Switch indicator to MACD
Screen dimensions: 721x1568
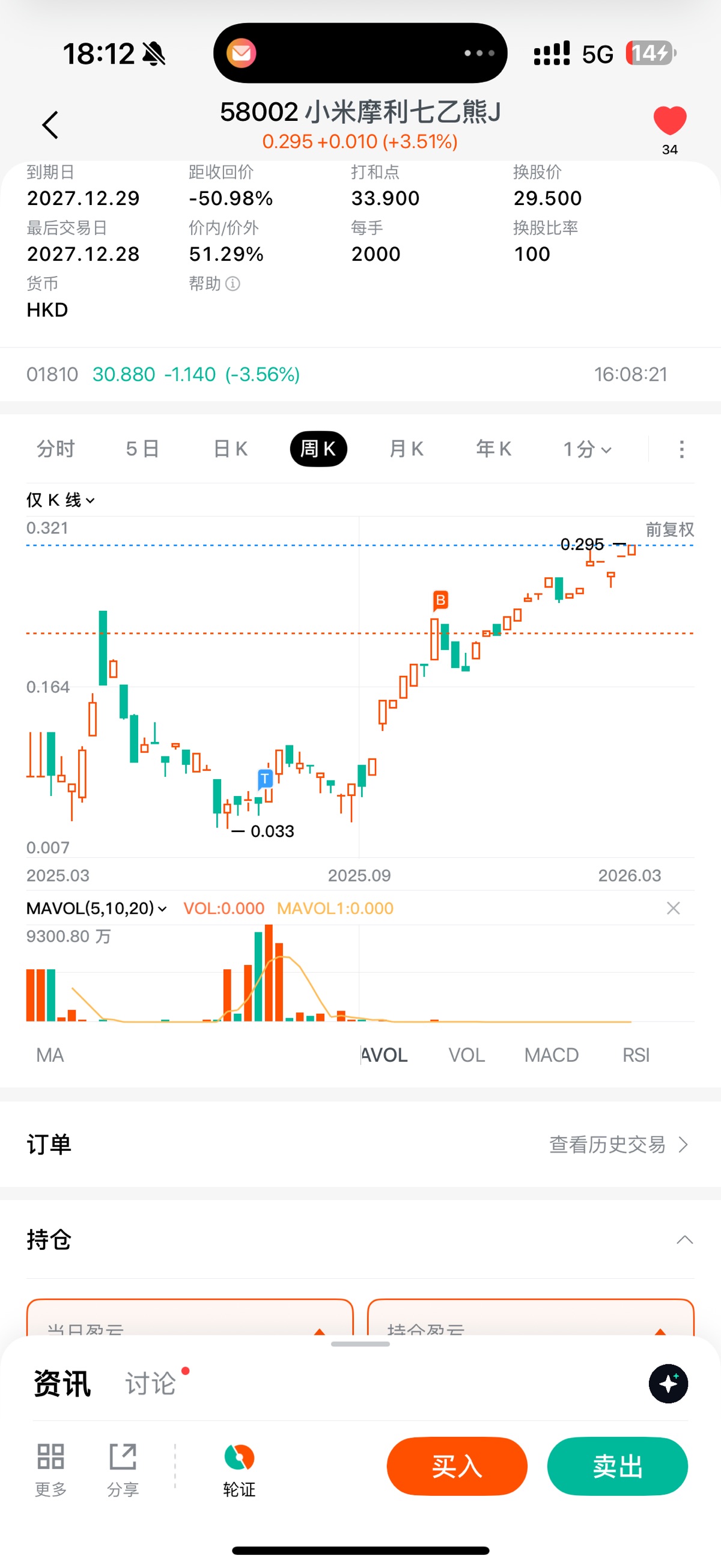[551, 1055]
